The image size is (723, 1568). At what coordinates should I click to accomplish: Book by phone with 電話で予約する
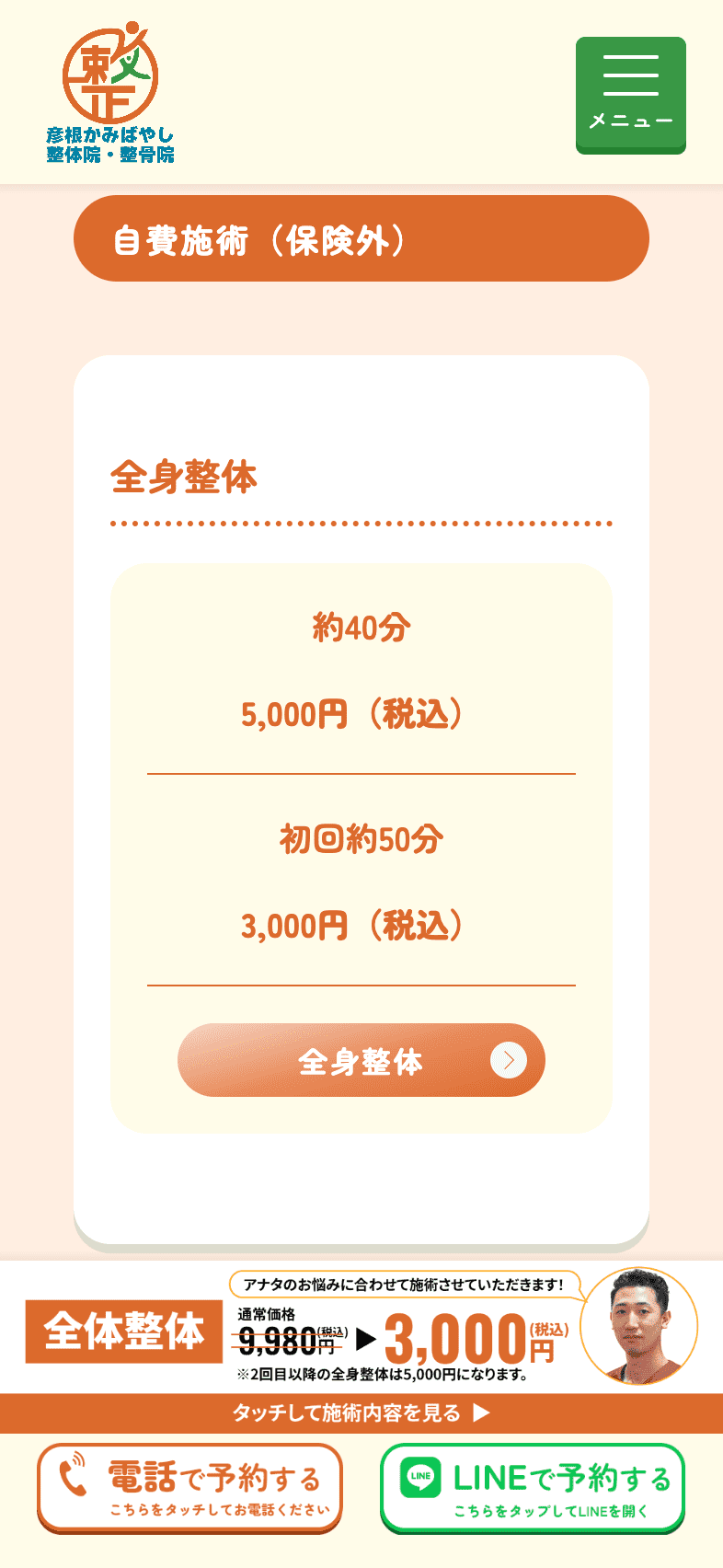click(189, 1488)
